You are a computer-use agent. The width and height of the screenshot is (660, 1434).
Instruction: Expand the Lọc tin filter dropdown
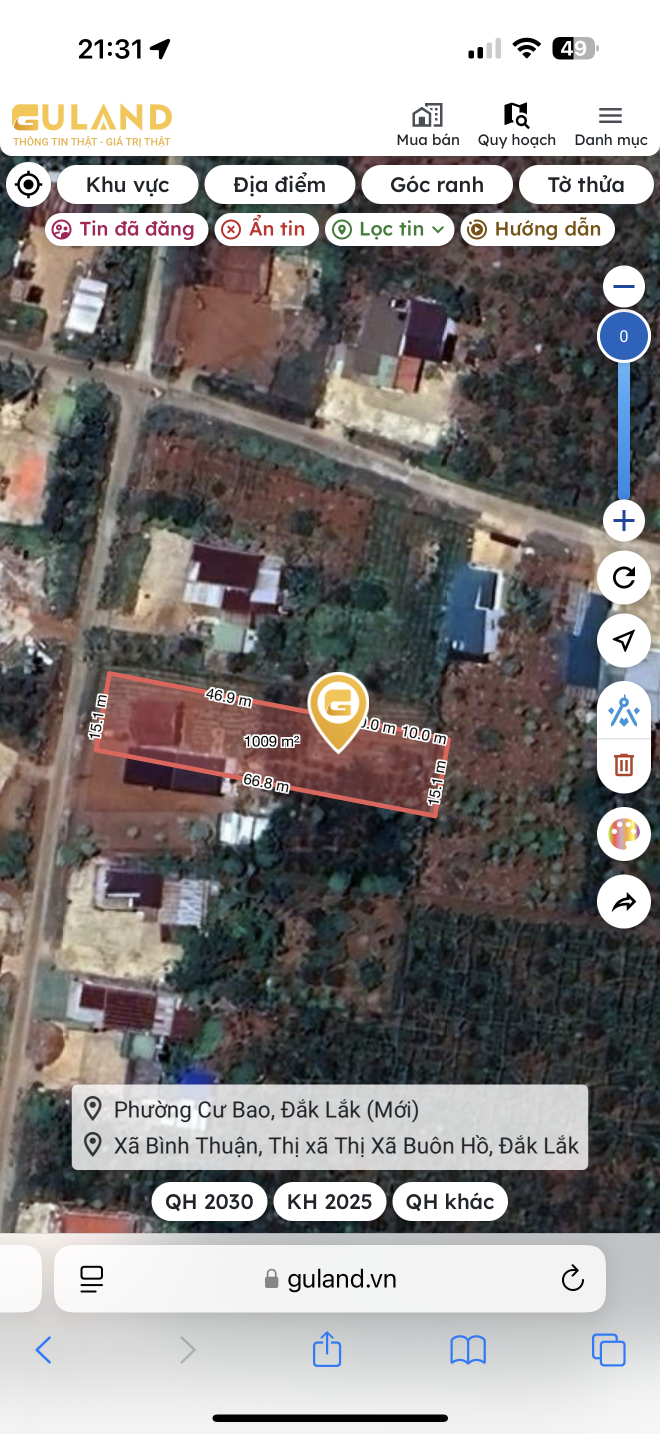(x=389, y=229)
